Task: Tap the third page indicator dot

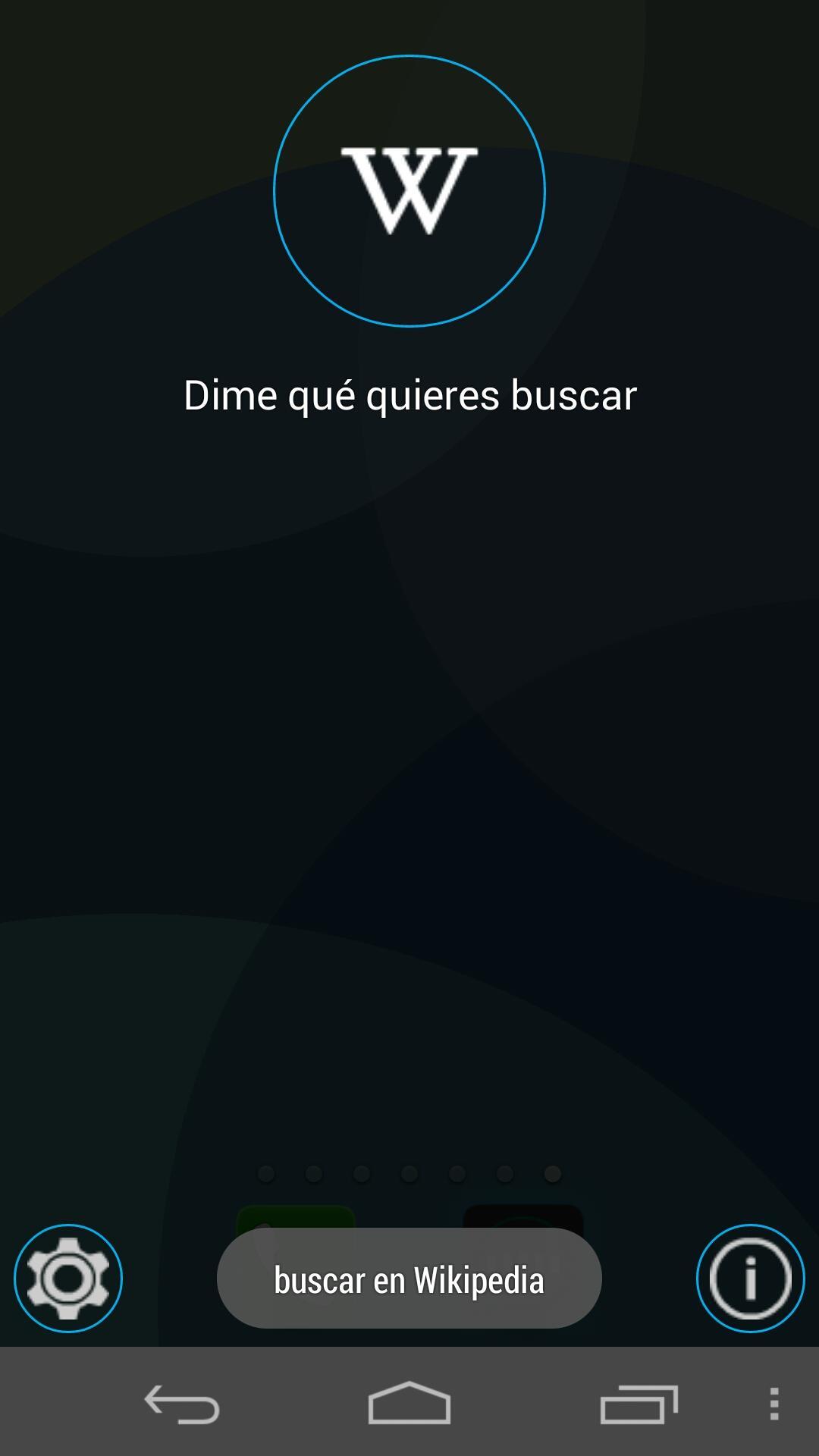Action: tap(361, 1172)
